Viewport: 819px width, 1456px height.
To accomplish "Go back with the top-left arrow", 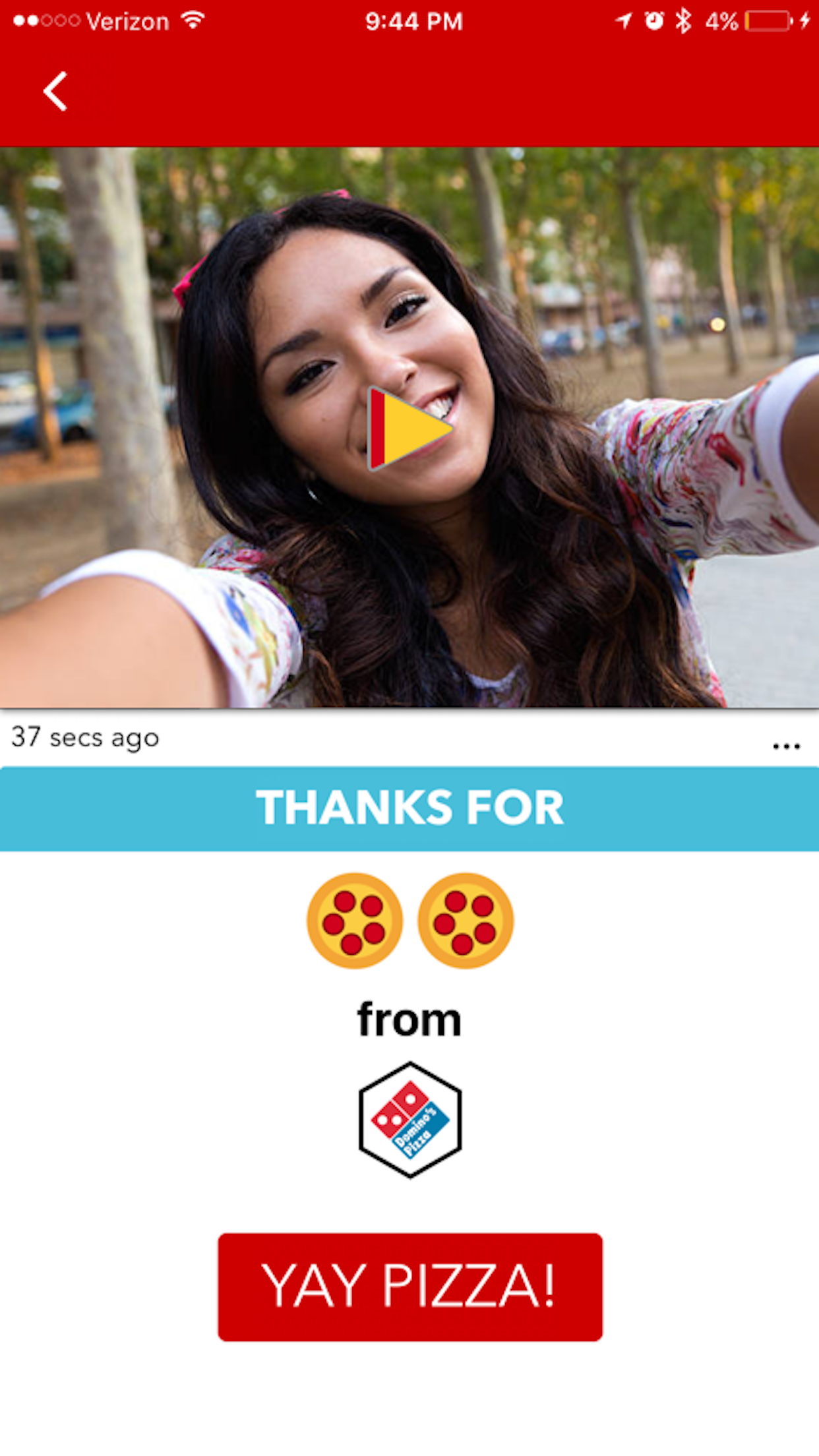I will pos(55,91).
